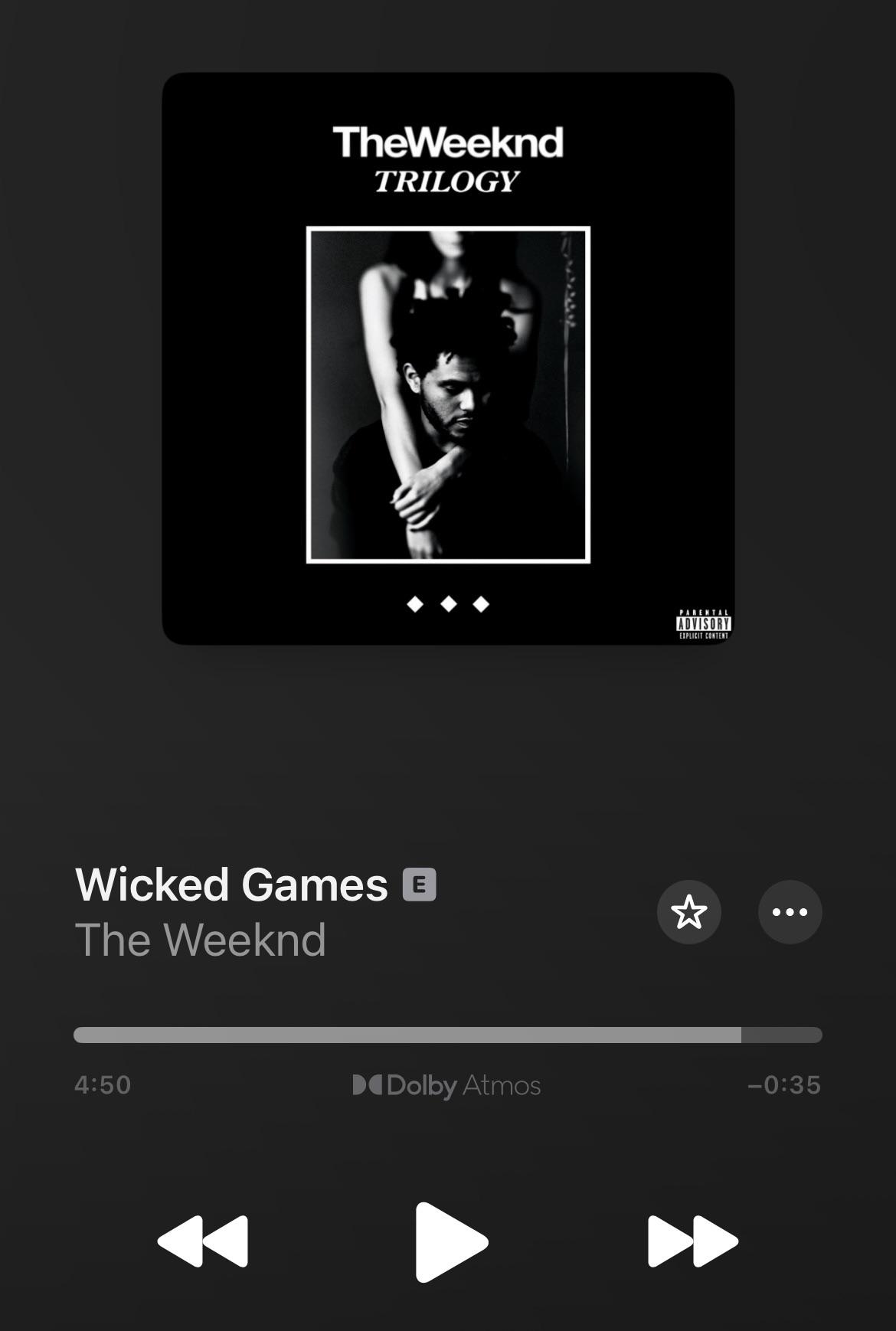Tap the playback progress bar
This screenshot has height=1331, width=896.
(x=447, y=1035)
